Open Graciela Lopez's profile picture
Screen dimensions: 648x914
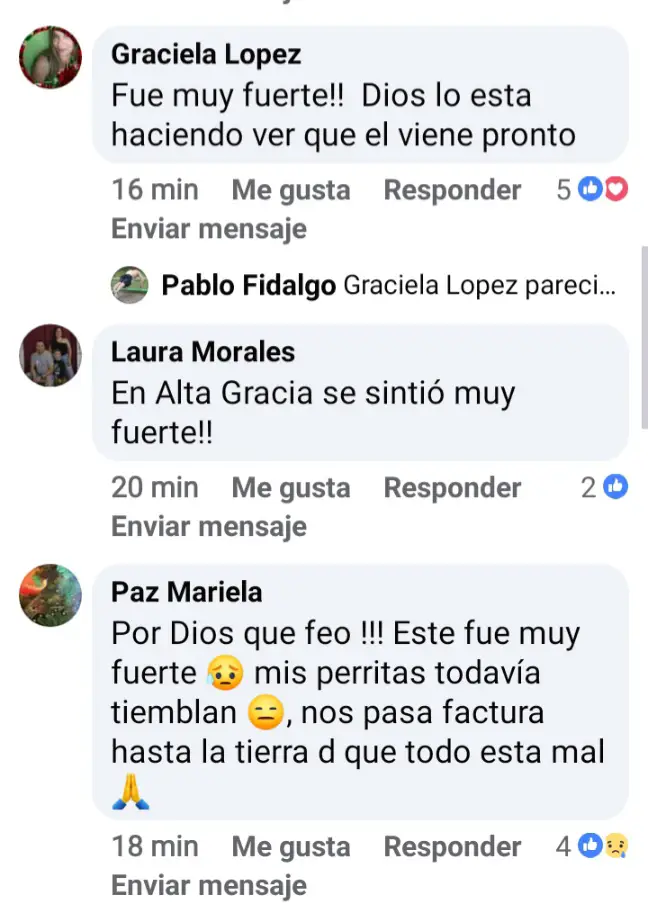coord(50,57)
